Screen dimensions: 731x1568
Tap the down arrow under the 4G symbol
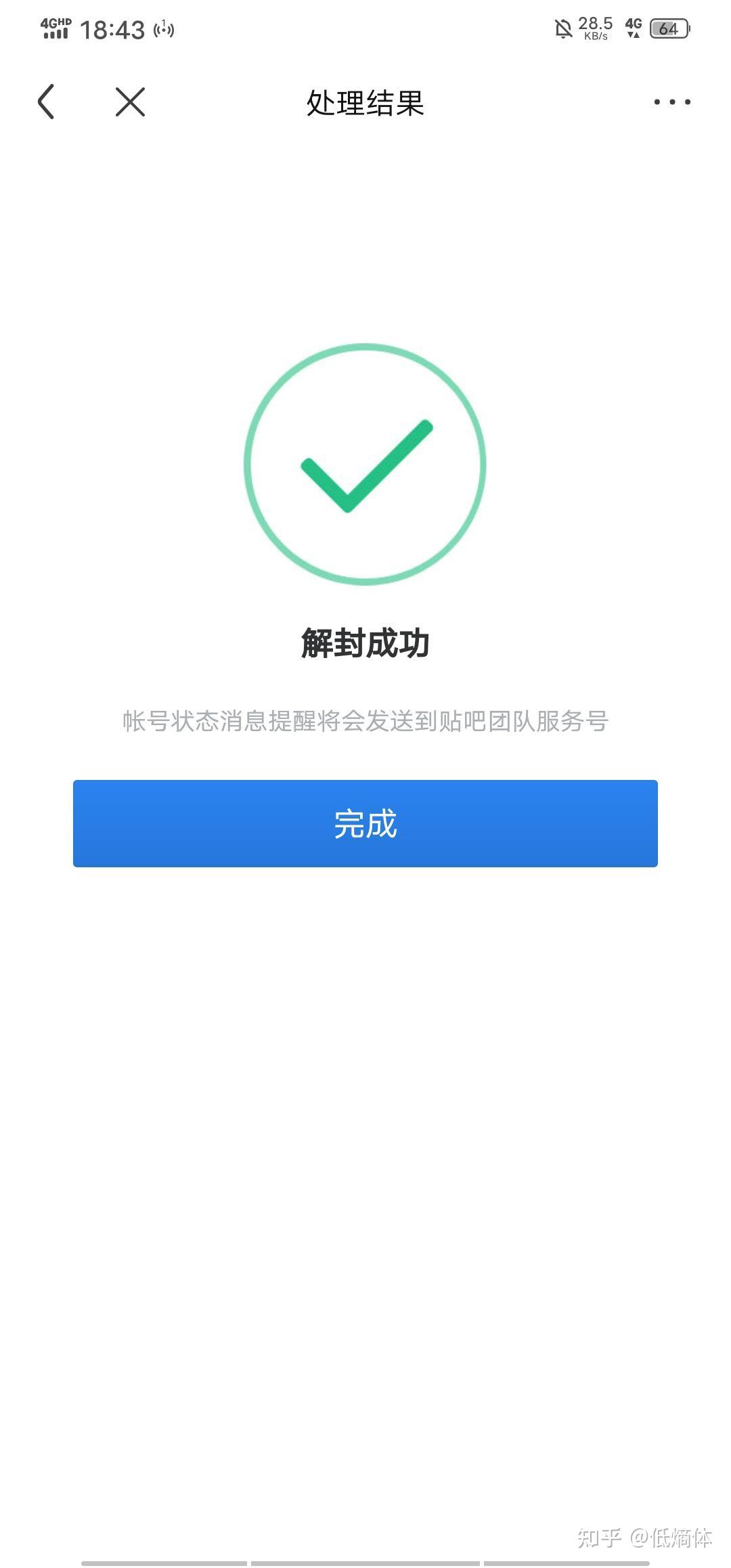[632, 34]
